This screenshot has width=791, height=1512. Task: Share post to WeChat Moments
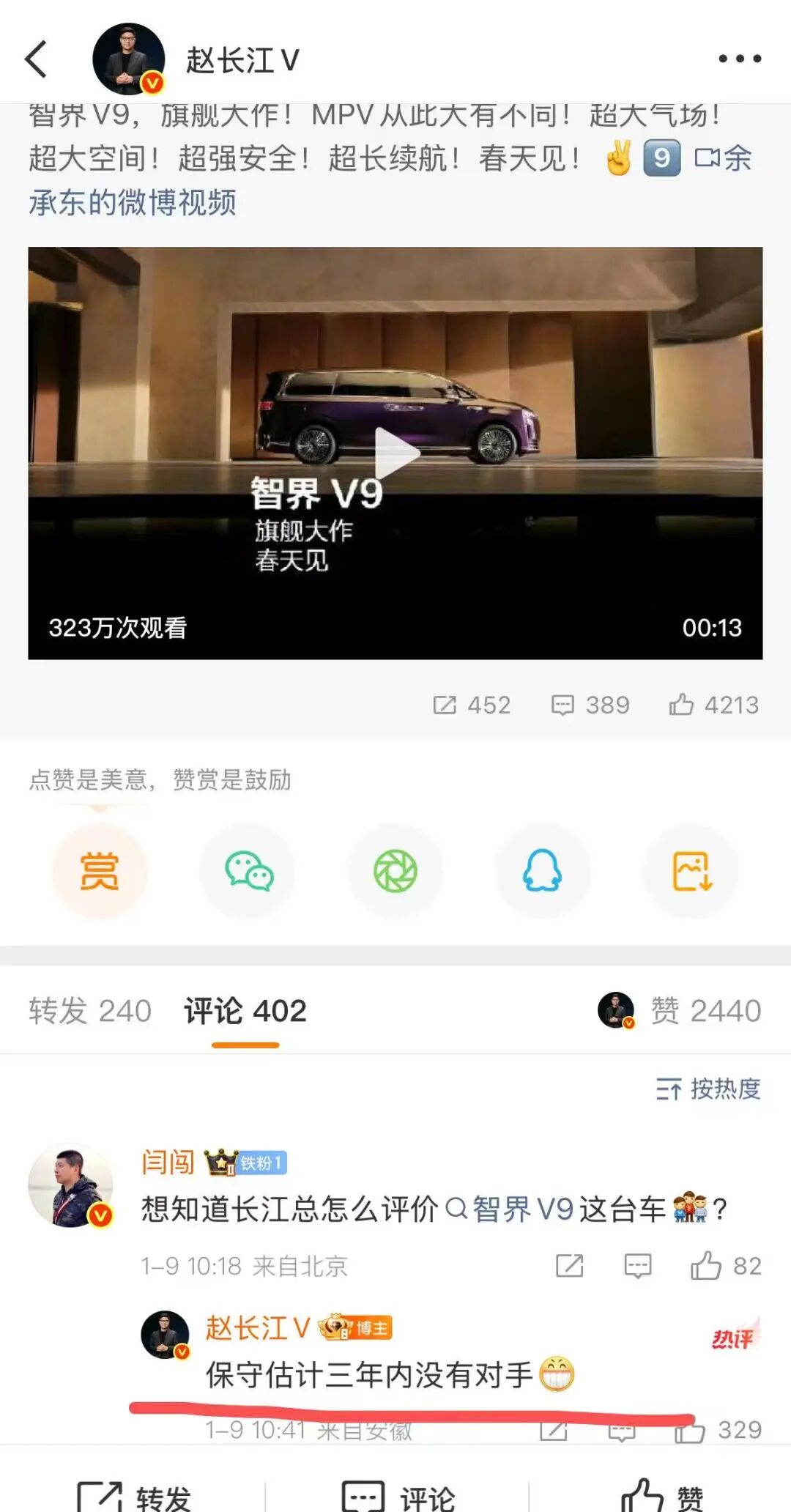pyautogui.click(x=395, y=871)
